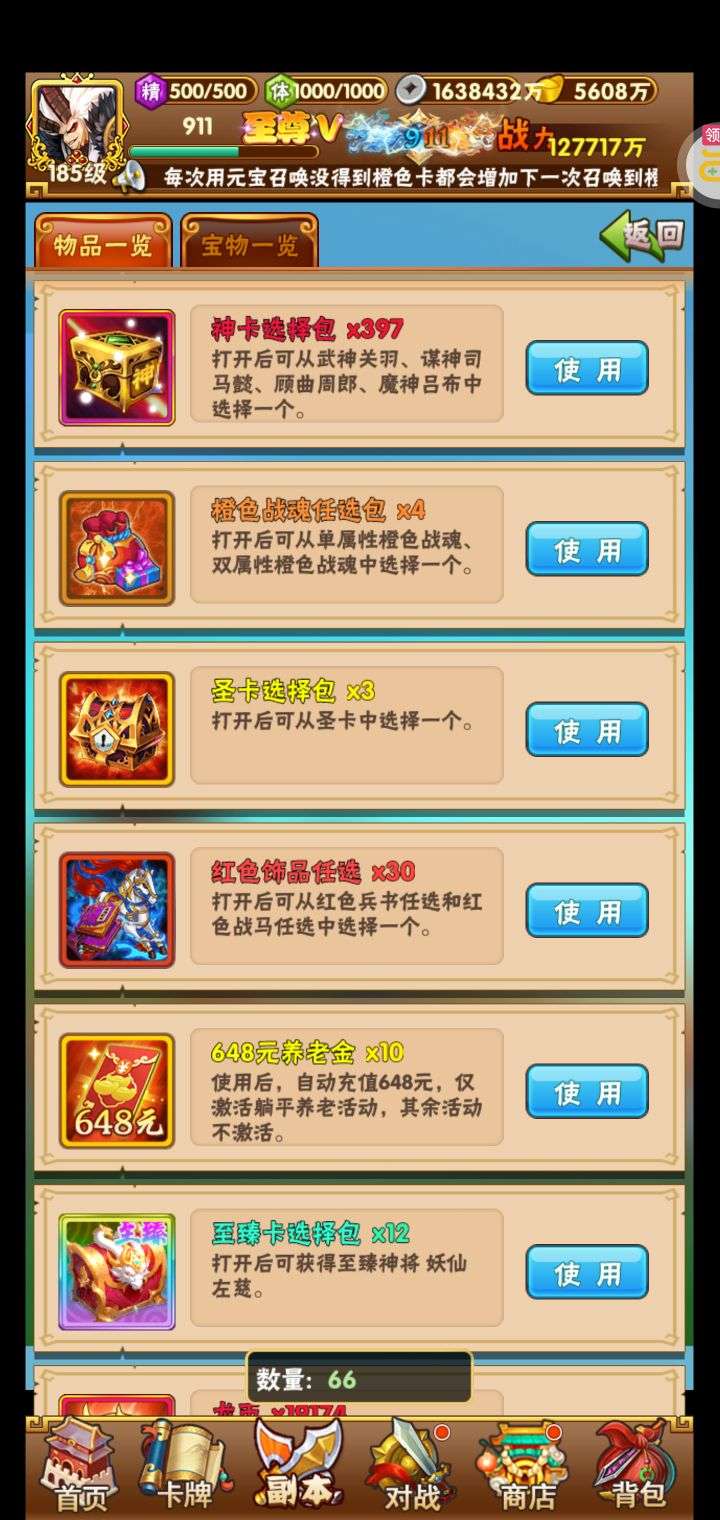This screenshot has height=1520, width=720.
Task: Open the 对战 section
Action: click(412, 1465)
